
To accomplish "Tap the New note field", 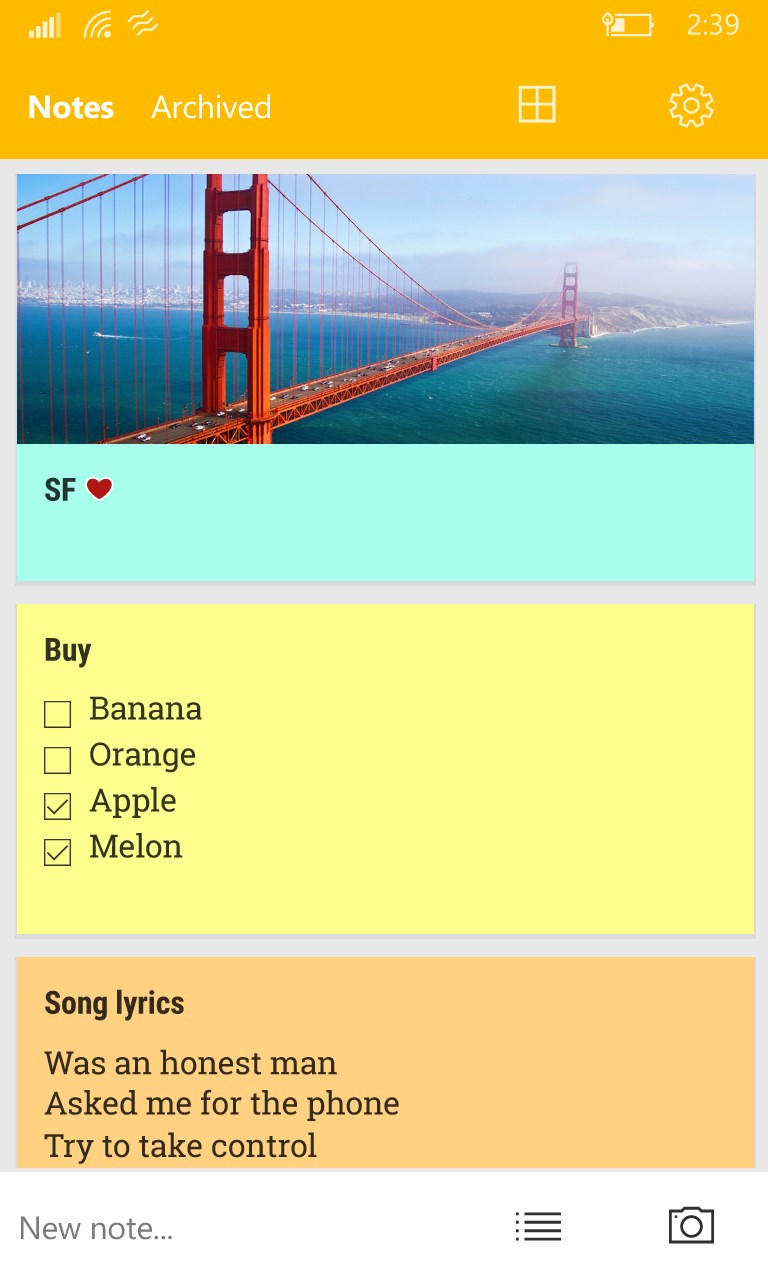I will [250, 1227].
